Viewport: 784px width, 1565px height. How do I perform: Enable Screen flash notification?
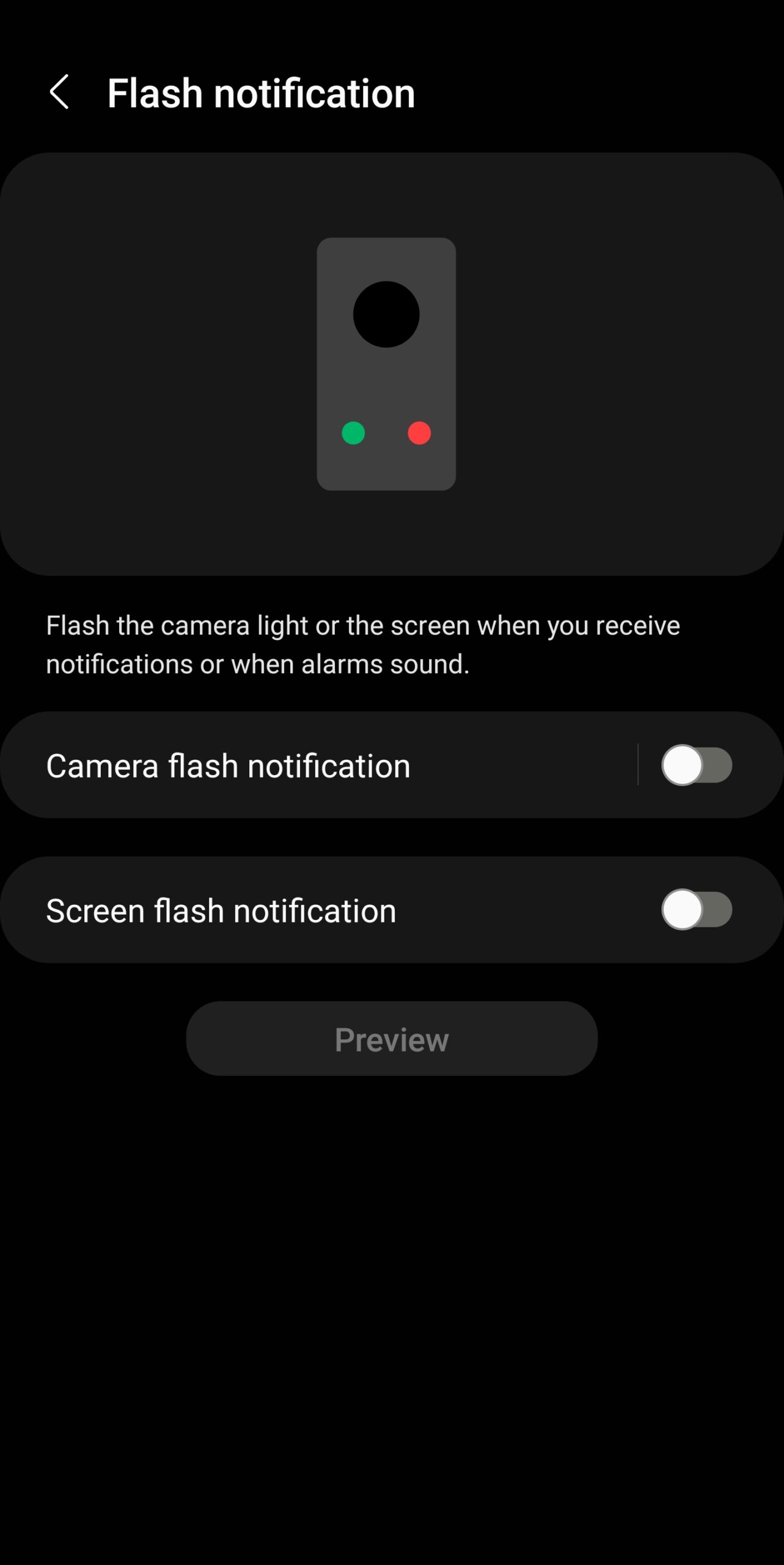point(696,910)
